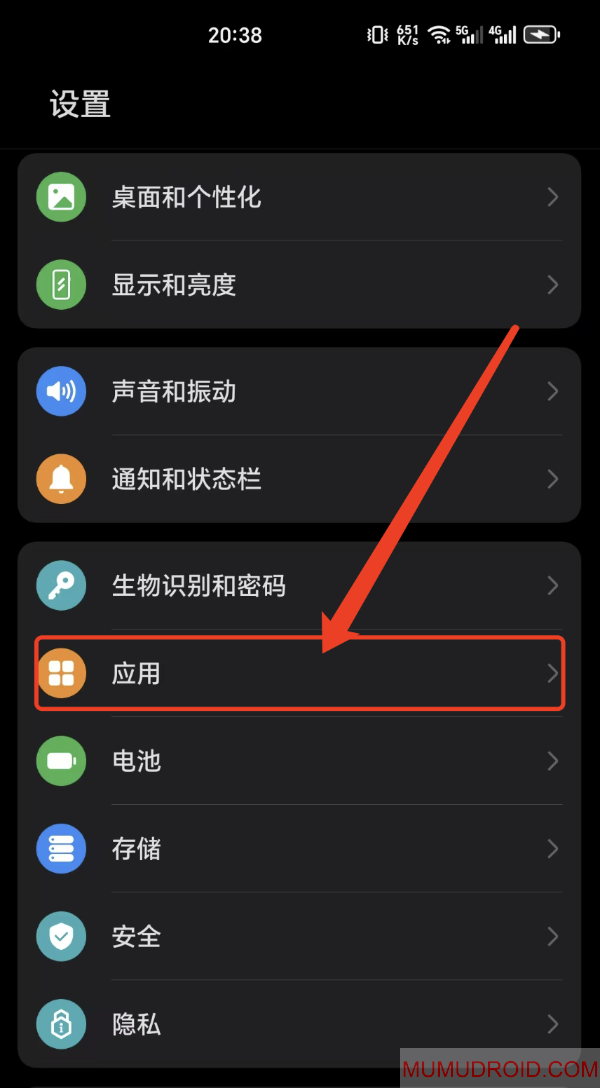The image size is (600, 1088).
Task: Open 通知和状态栏 settings
Action: click(x=300, y=479)
